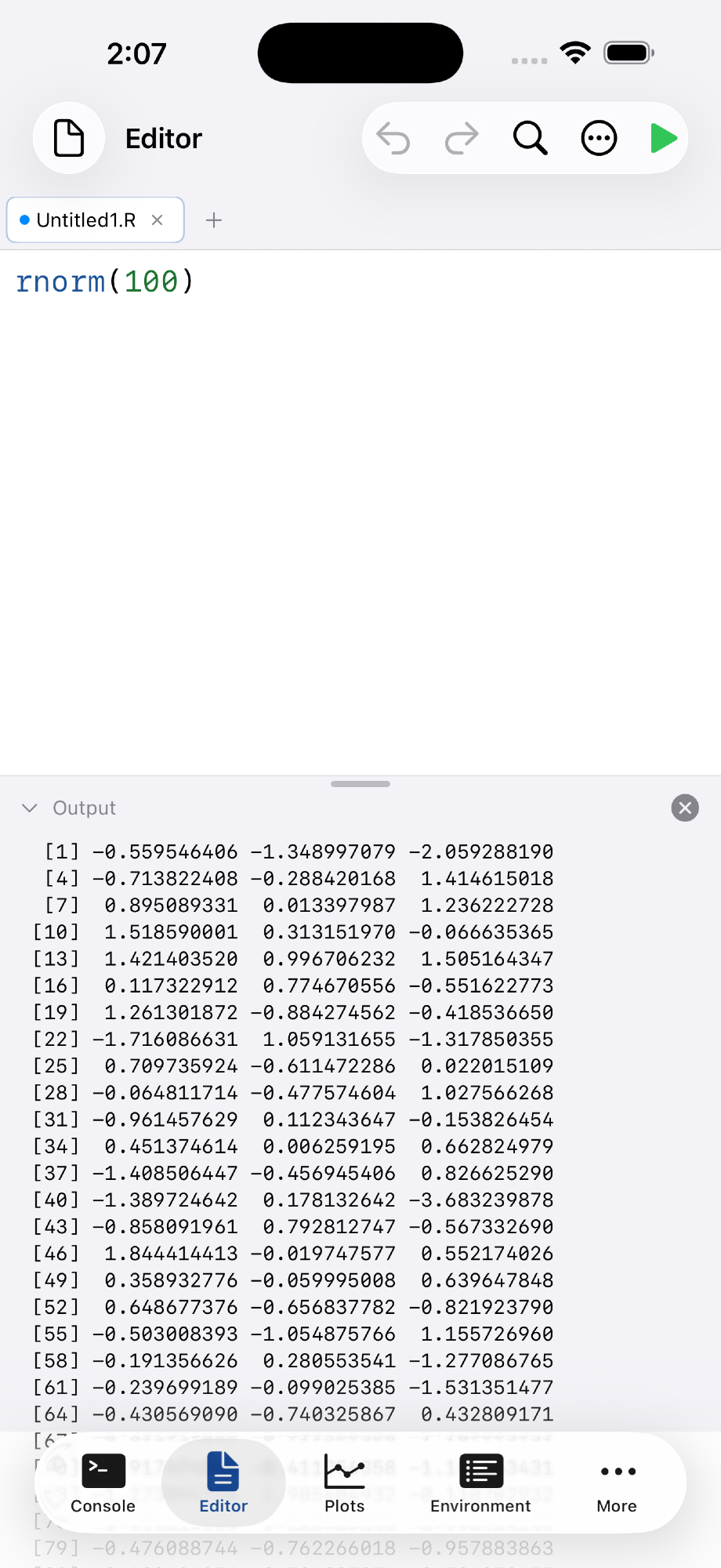The height and width of the screenshot is (1568, 721).
Task: Collapse the Output panel chevron
Action: point(30,808)
